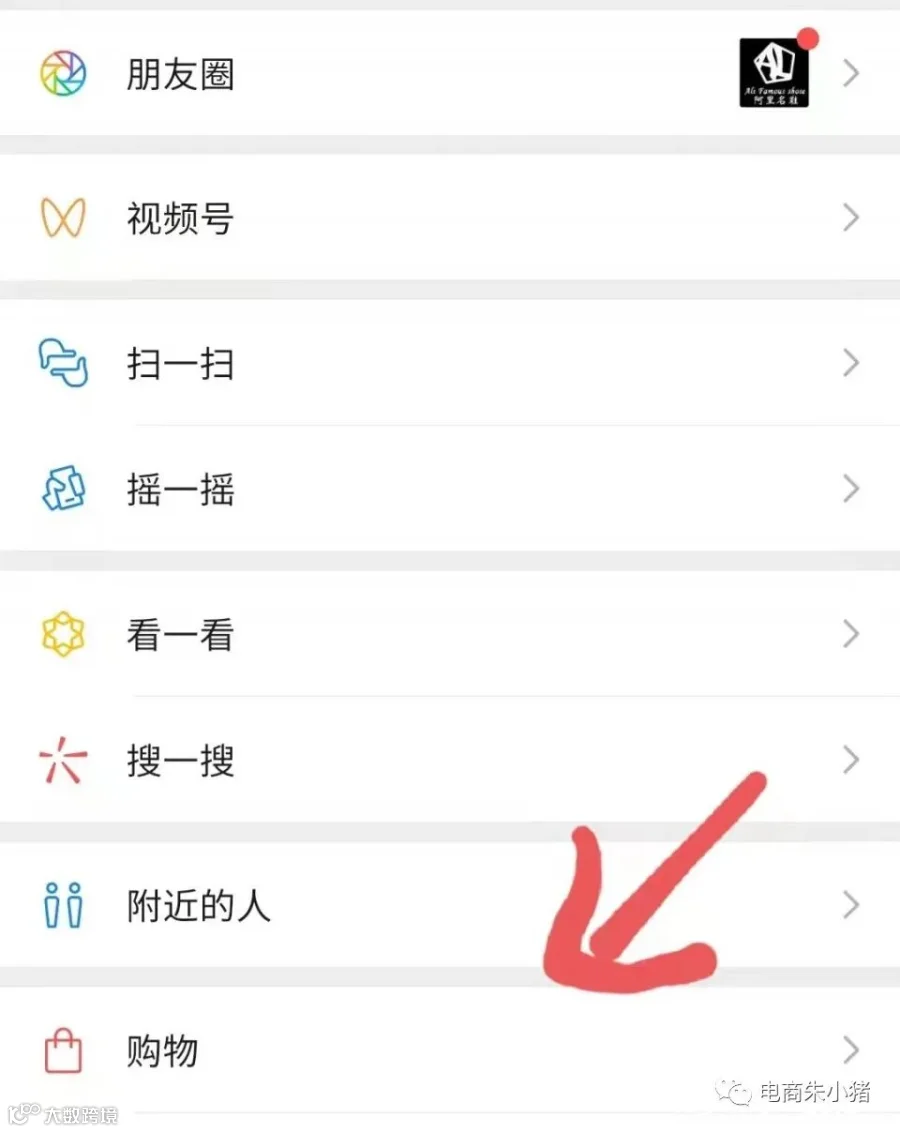The image size is (900, 1132).
Task: Open the 视频号 Channels row
Action: click(450, 217)
